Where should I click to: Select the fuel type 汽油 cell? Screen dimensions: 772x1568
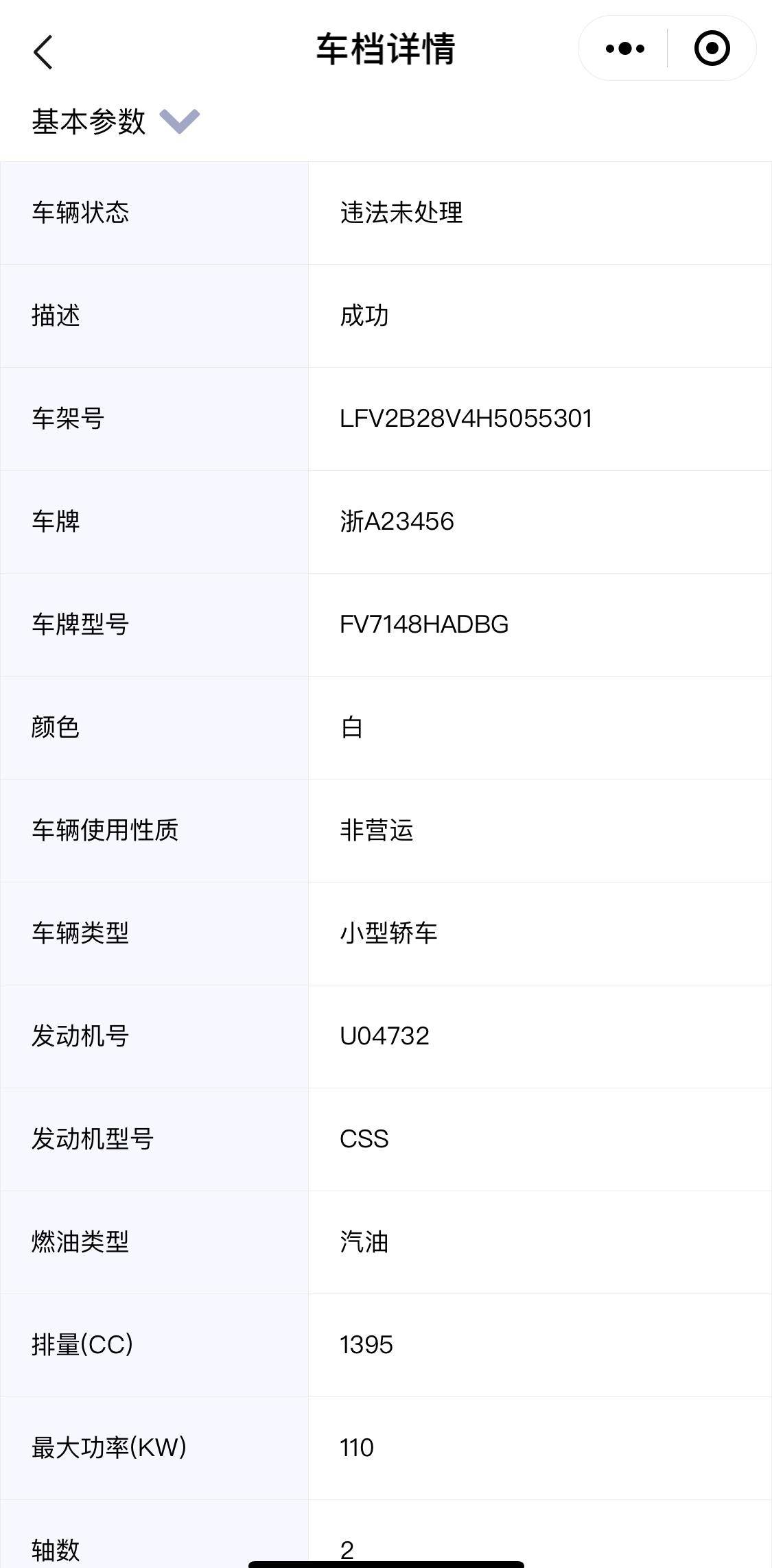tap(364, 1242)
